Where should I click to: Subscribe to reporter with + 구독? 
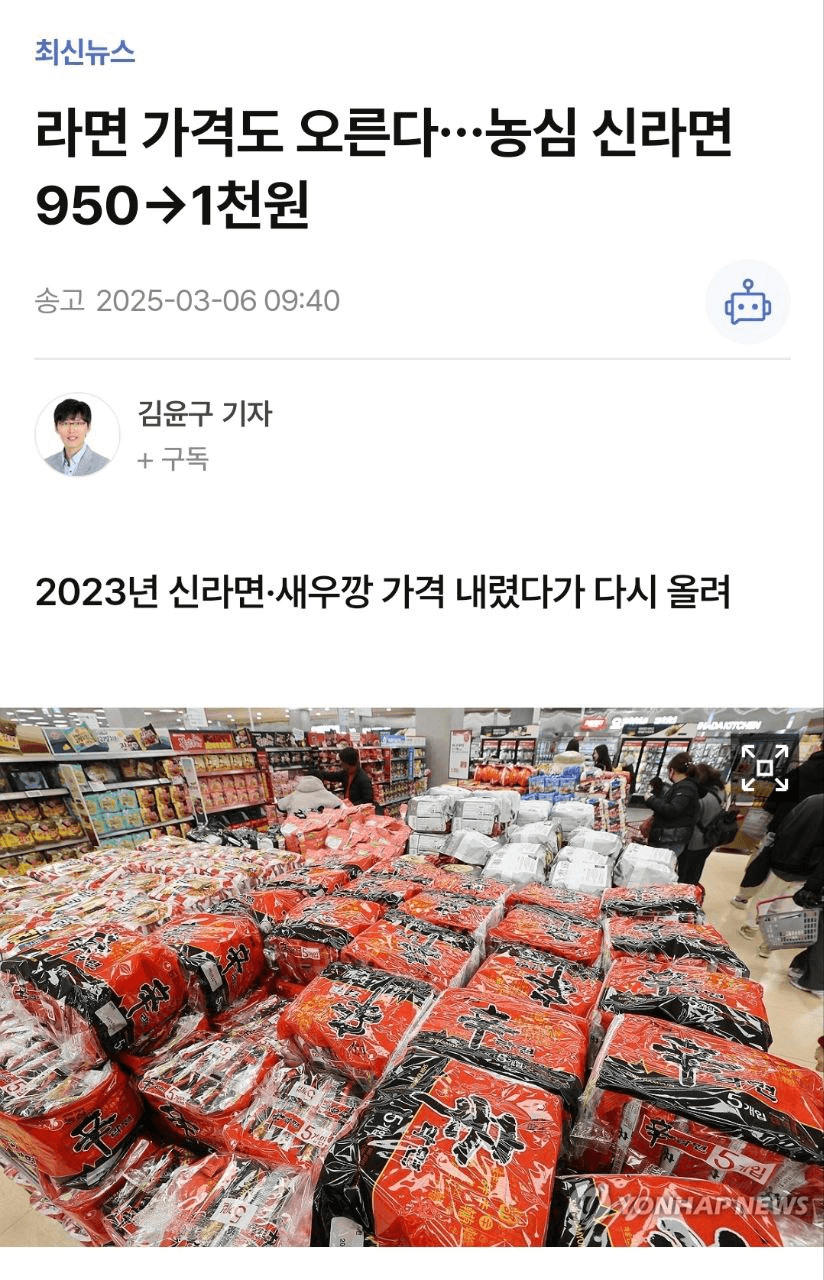[x=173, y=459]
